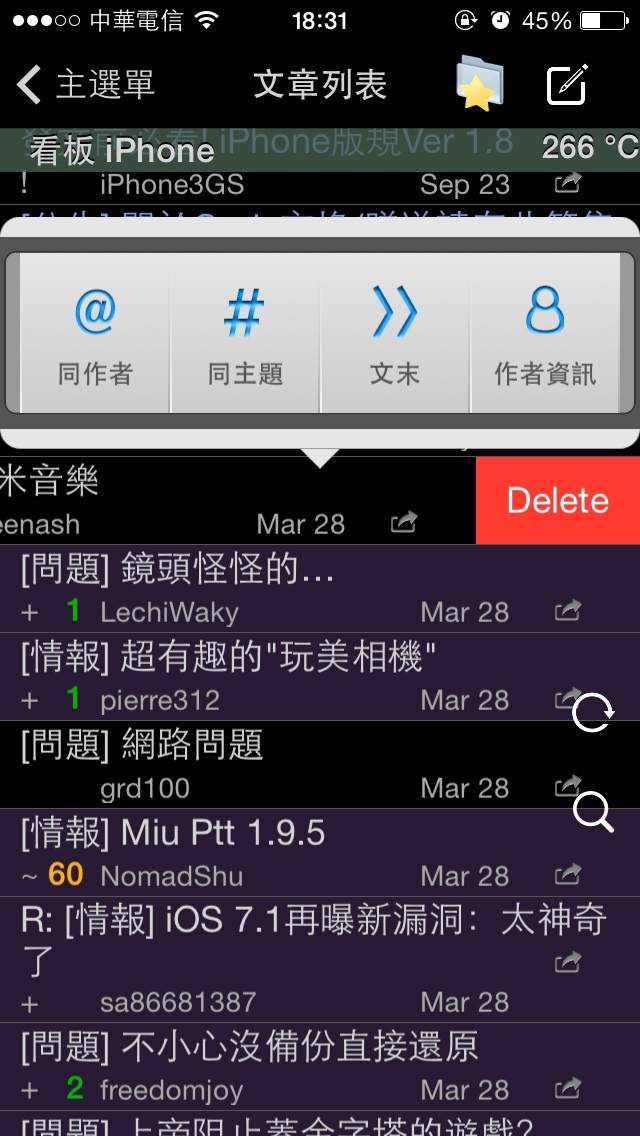The height and width of the screenshot is (1136, 640).
Task: Open Miu Ptt 1.9.5 post
Action: 320,853
